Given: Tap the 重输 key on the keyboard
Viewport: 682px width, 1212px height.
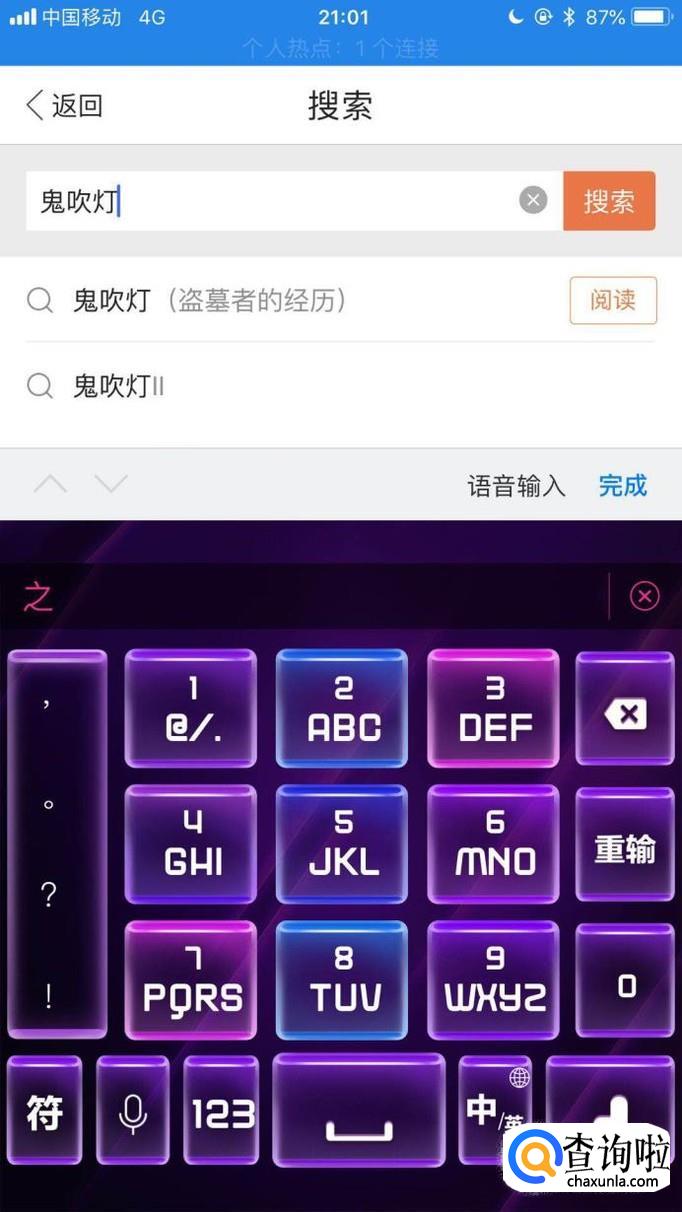Looking at the screenshot, I should tap(625, 849).
